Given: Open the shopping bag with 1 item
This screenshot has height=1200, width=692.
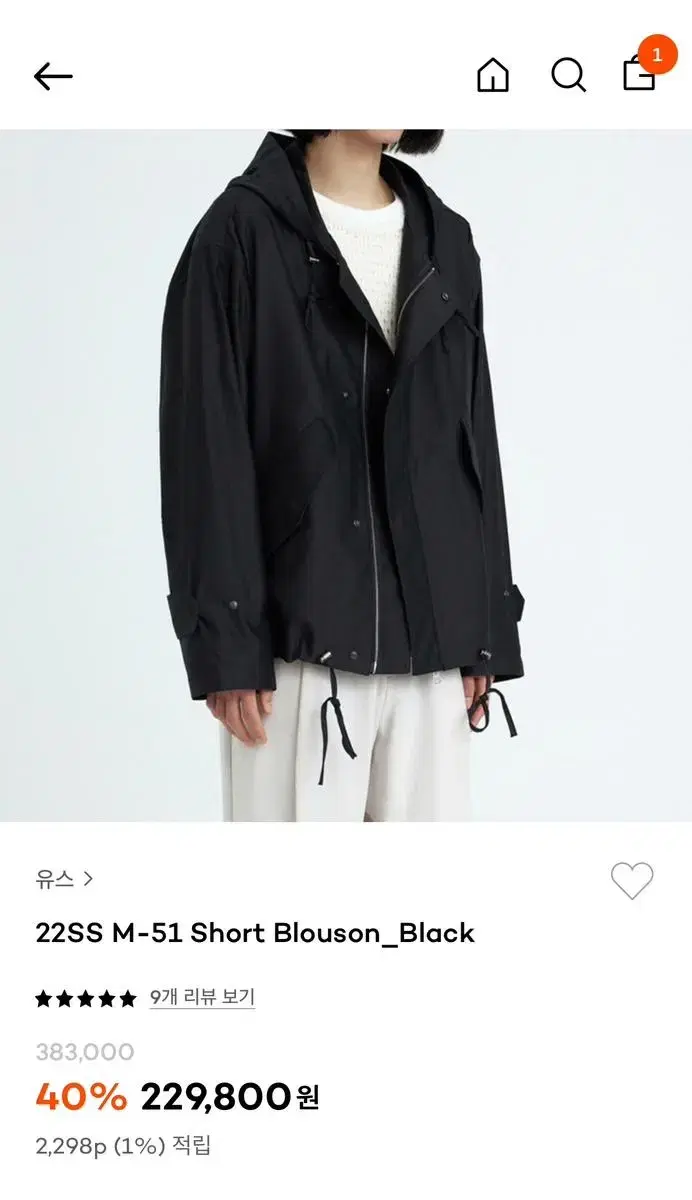Looking at the screenshot, I should click(641, 70).
